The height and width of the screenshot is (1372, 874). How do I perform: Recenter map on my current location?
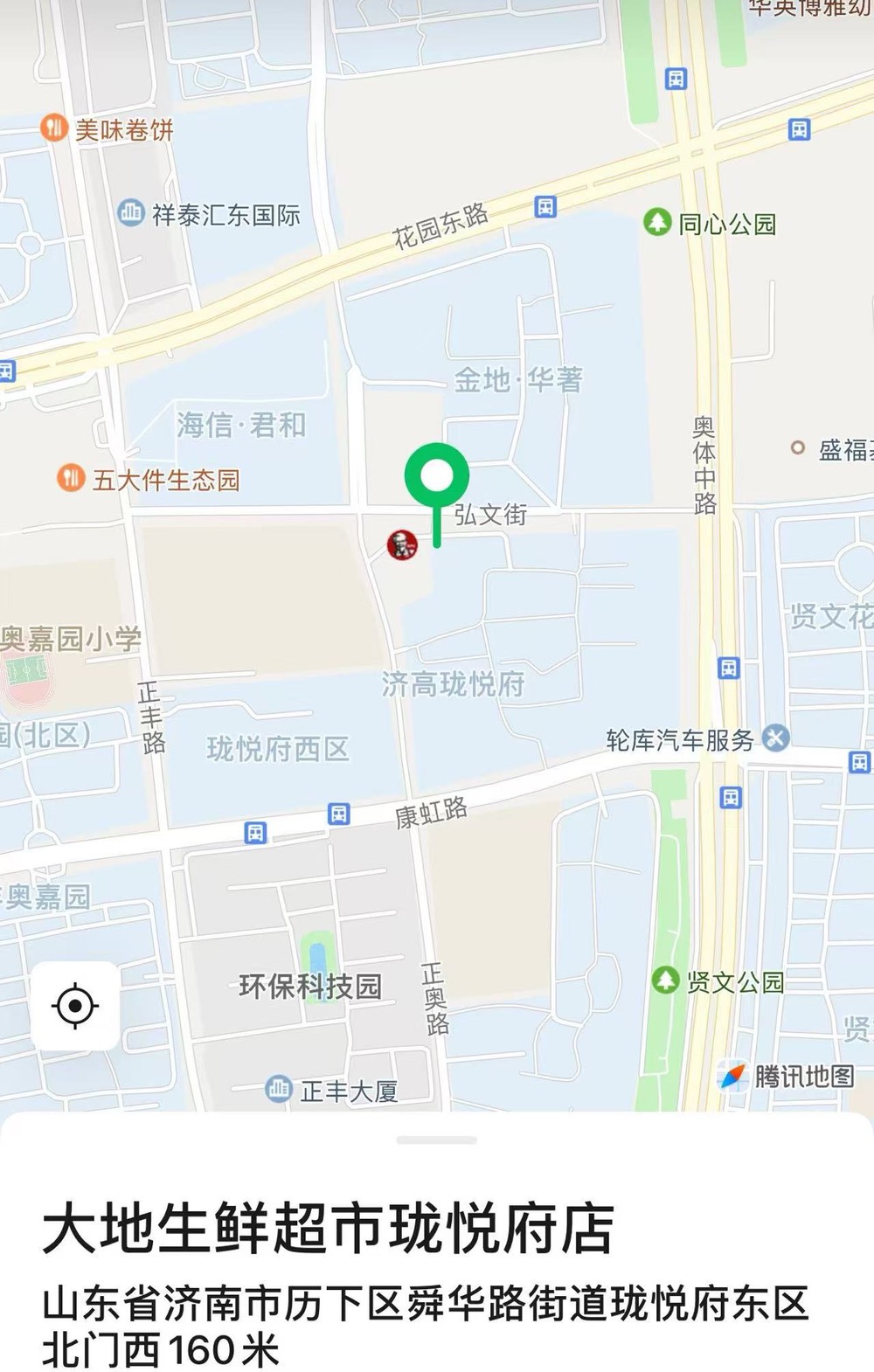pos(75,1005)
